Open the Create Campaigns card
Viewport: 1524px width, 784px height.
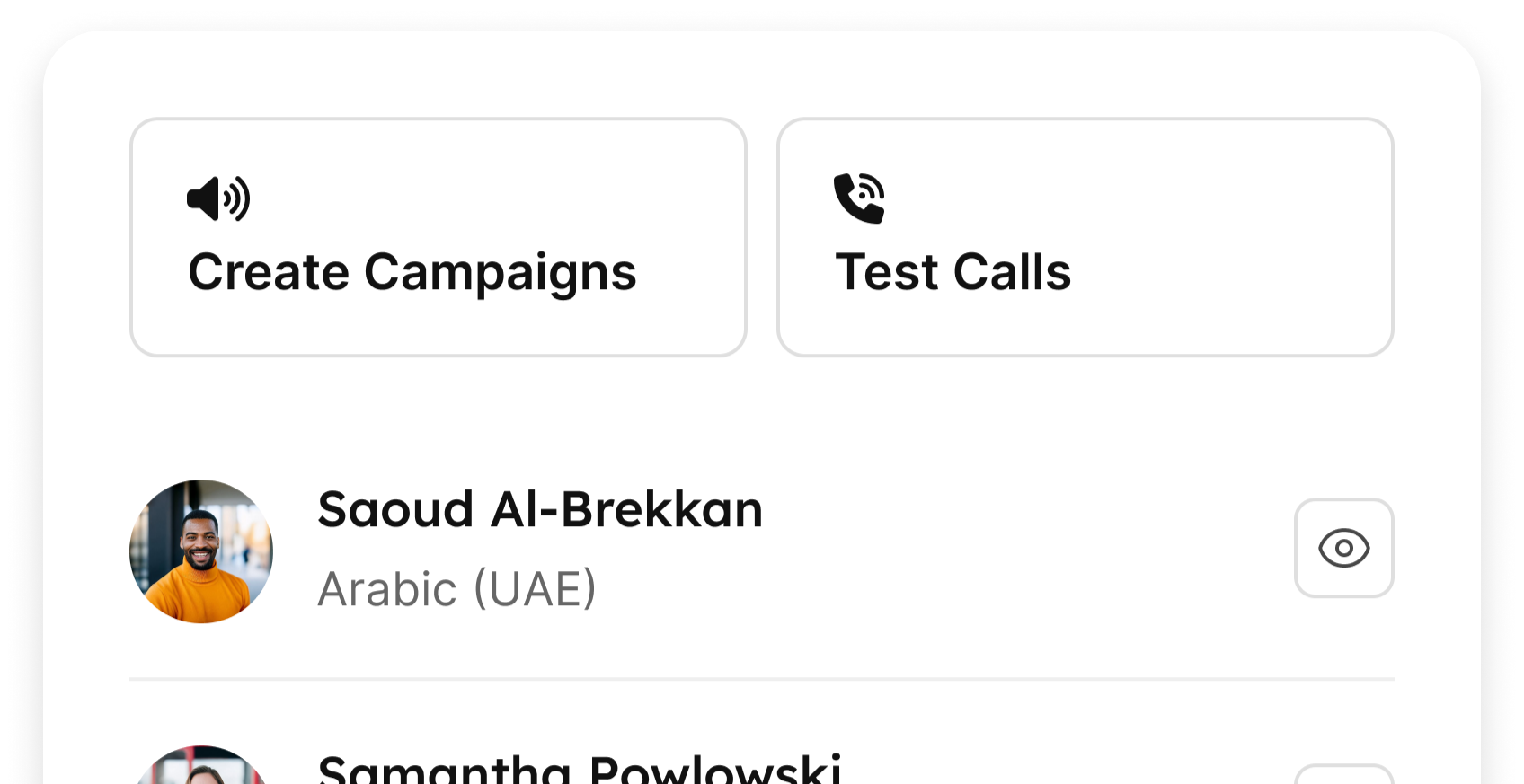coord(438,237)
